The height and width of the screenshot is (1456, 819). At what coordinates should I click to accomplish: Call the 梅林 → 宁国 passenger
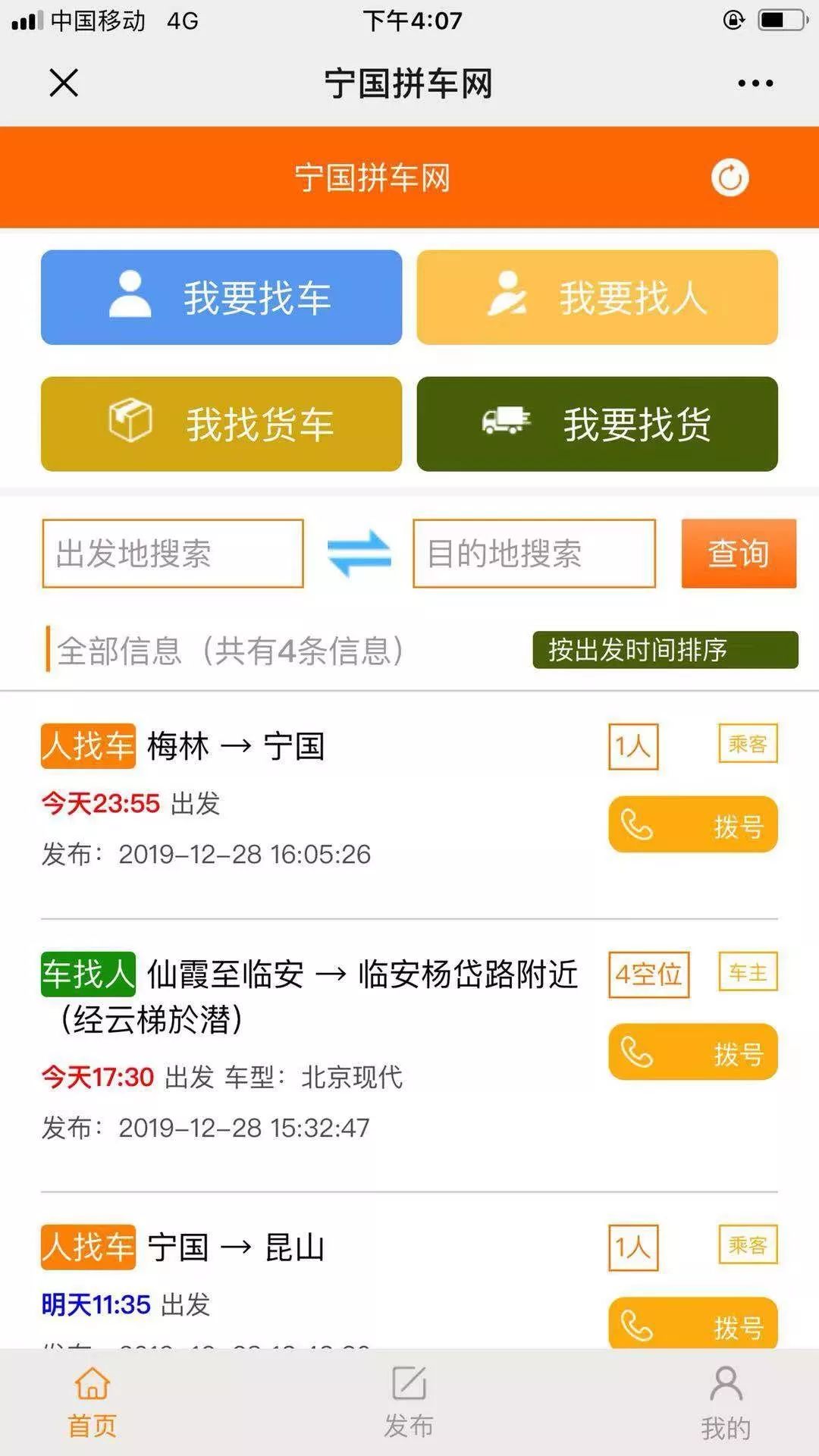click(x=692, y=825)
